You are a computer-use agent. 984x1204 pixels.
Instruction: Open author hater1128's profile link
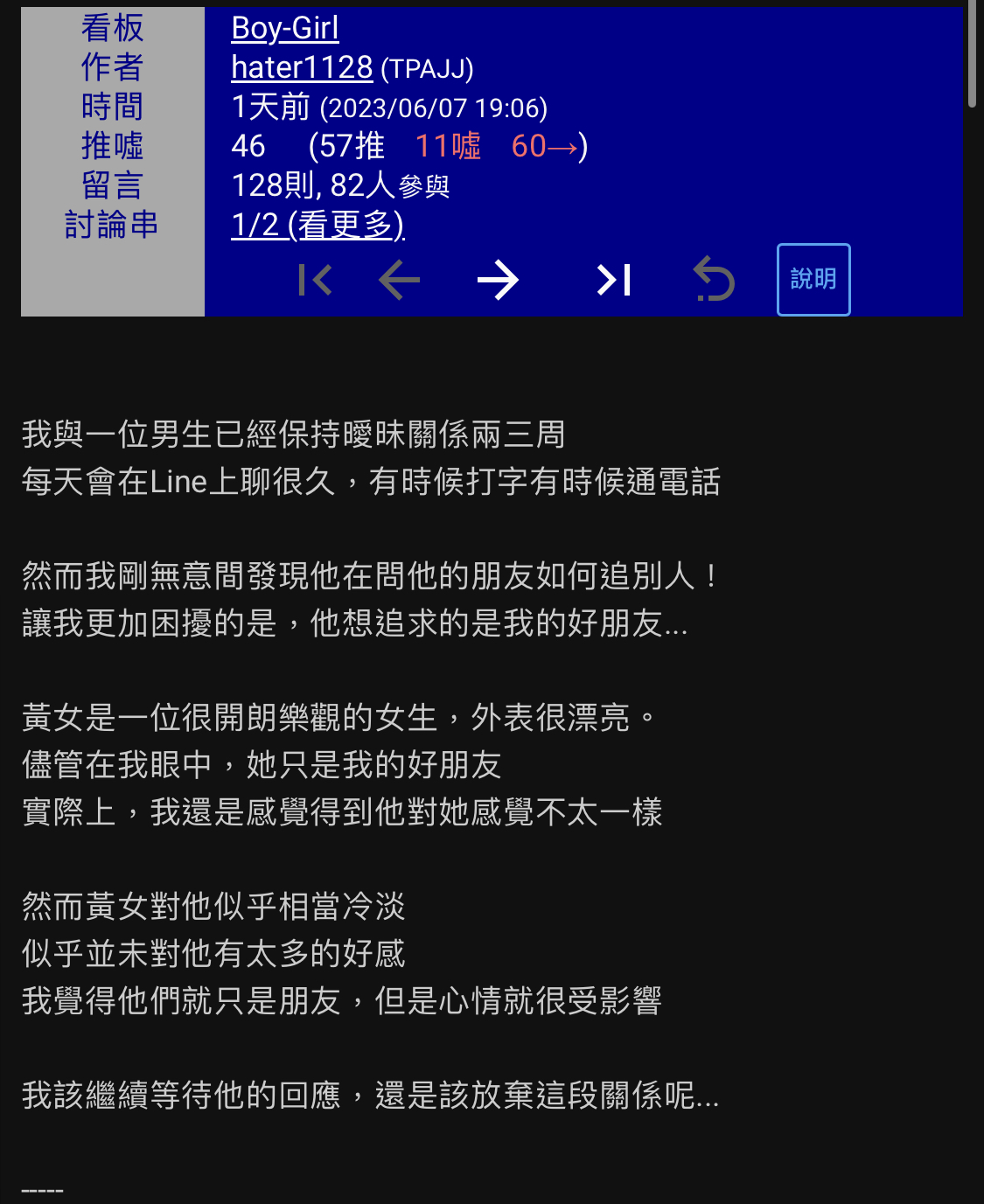302,67
